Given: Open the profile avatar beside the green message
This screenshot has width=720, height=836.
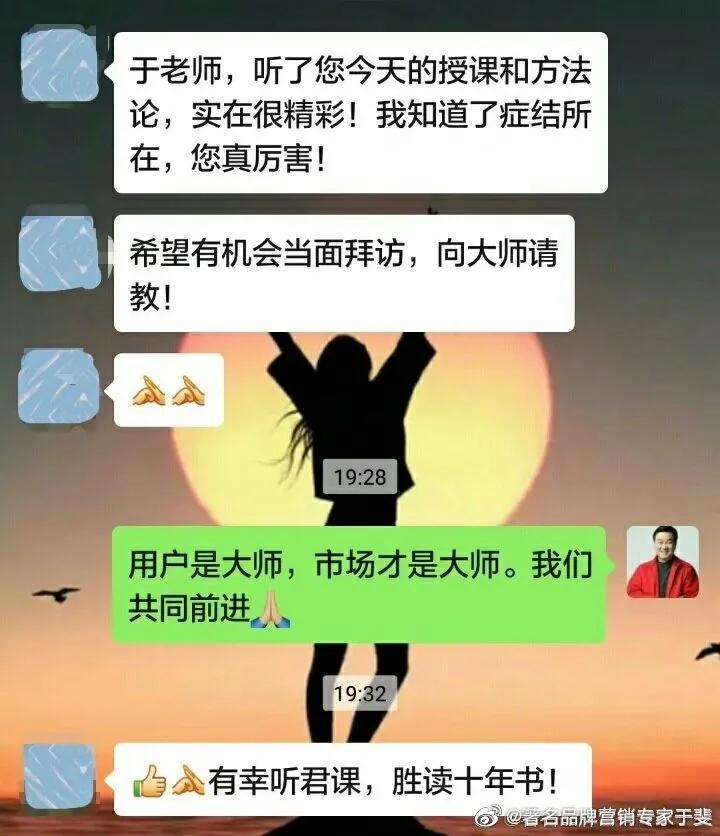Looking at the screenshot, I should pos(662,561).
